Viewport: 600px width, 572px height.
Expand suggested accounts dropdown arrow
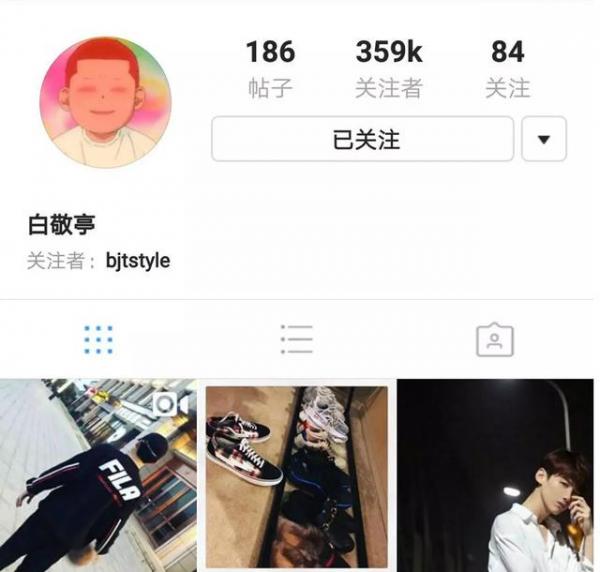tap(543, 139)
